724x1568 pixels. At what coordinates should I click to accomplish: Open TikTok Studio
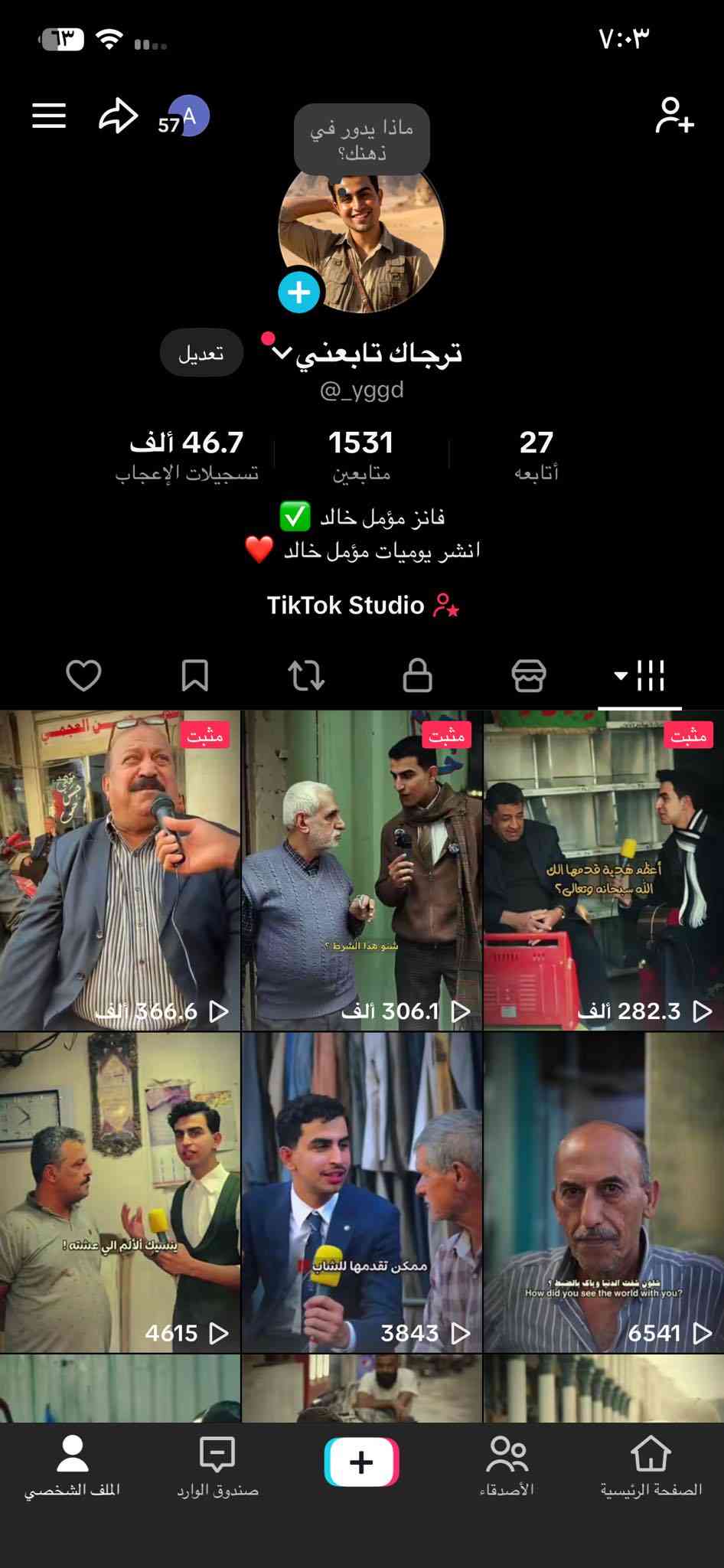[x=362, y=606]
